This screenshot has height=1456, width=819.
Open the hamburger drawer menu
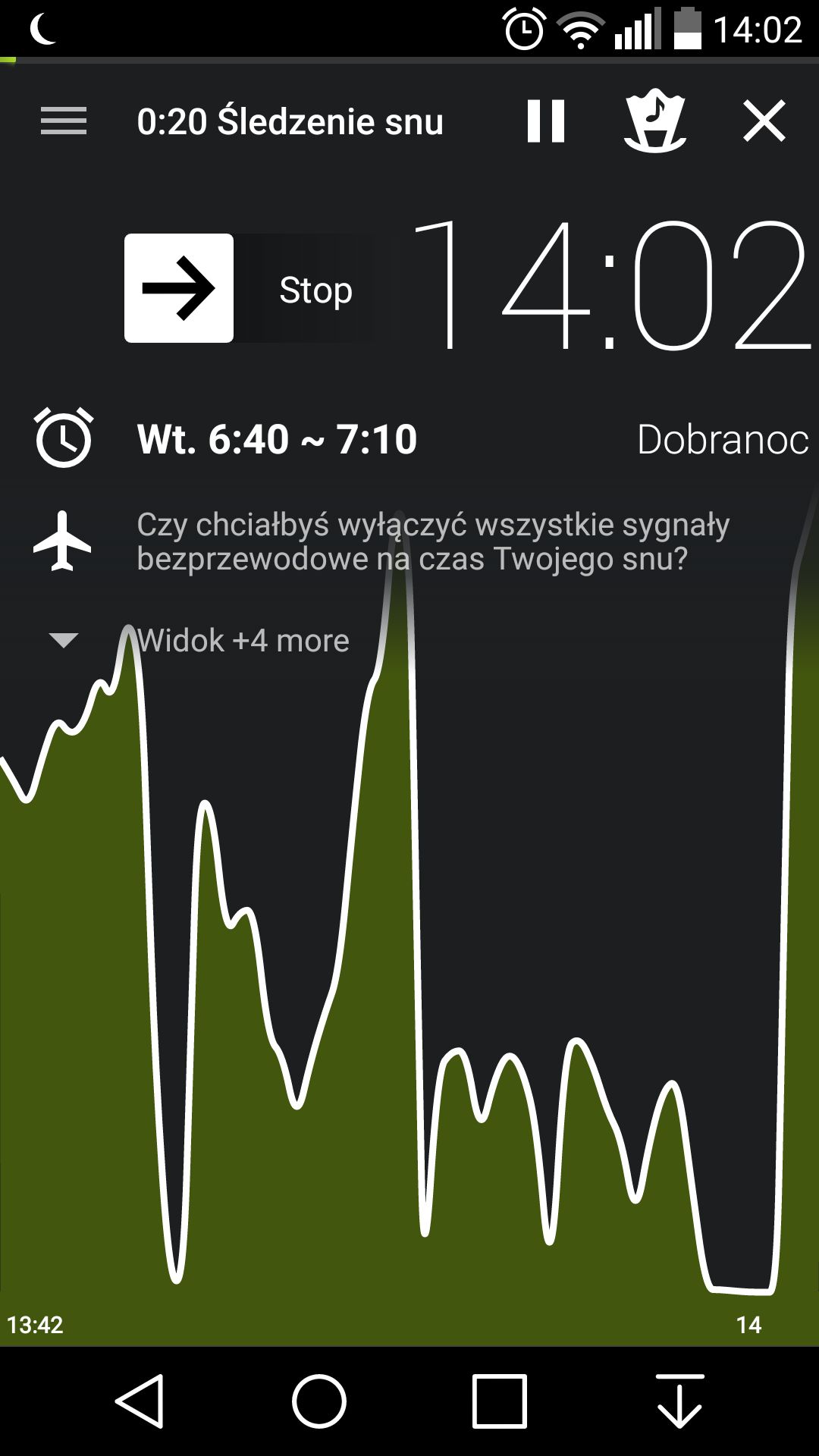[x=64, y=121]
